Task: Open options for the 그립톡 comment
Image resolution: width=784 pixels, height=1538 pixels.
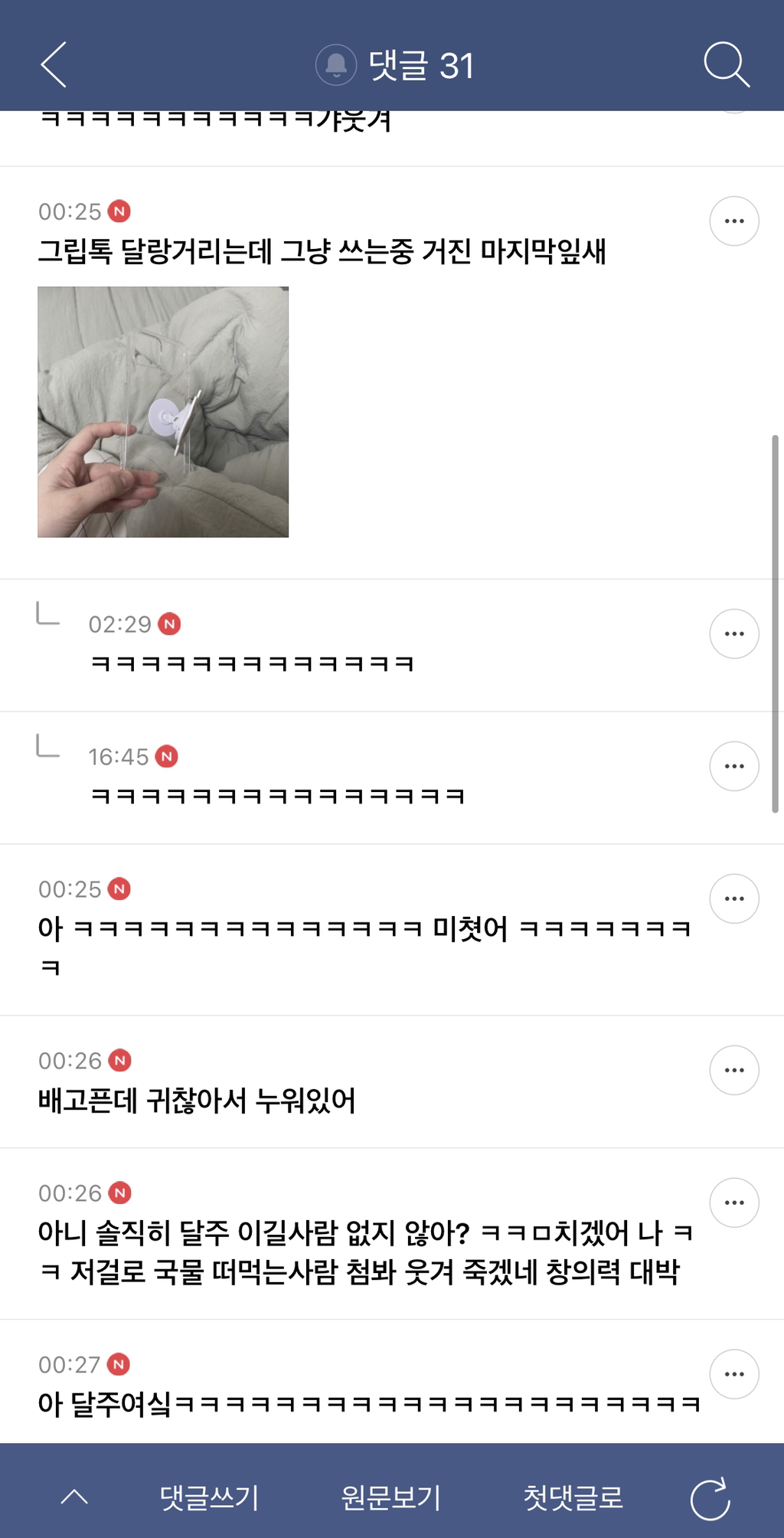Action: 733,221
